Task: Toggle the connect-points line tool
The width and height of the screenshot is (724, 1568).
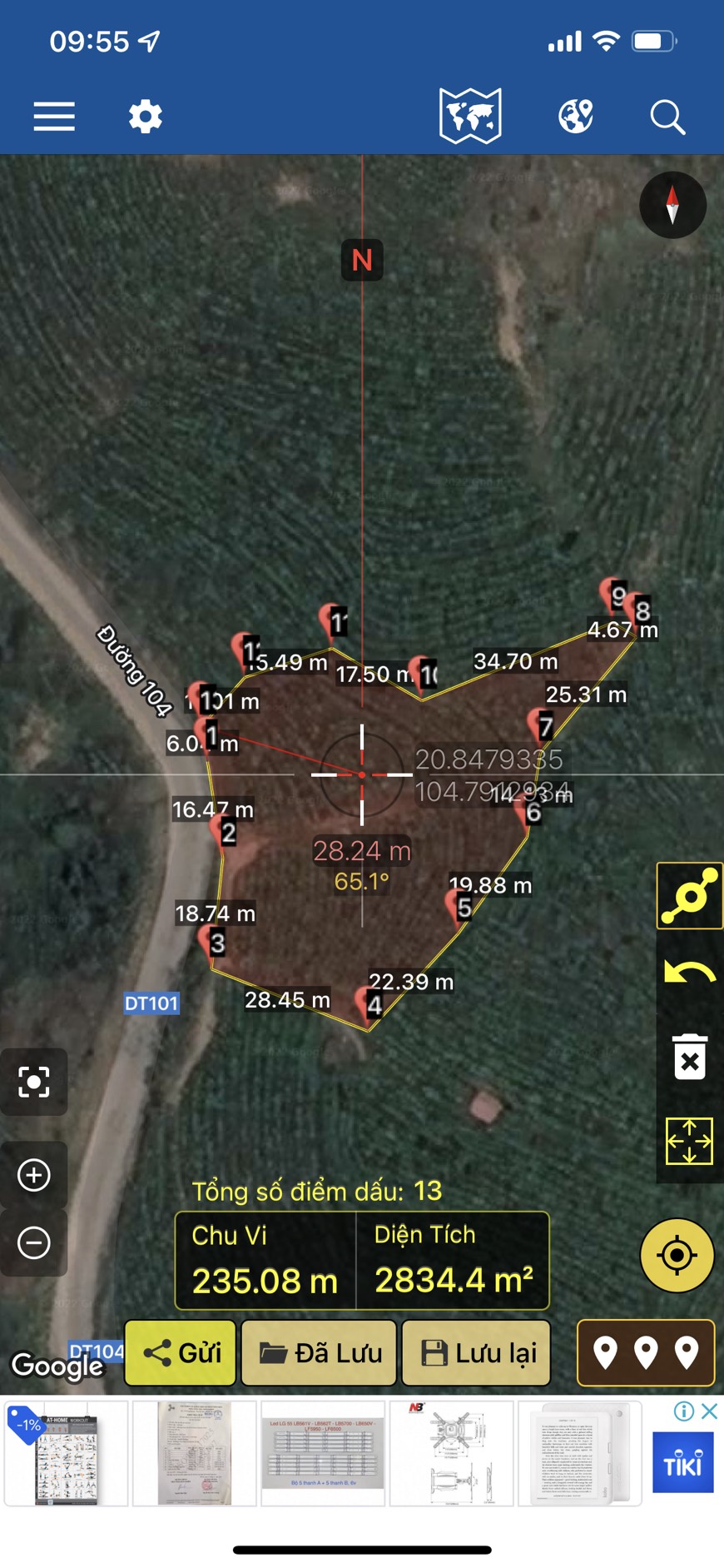Action: 689,896
